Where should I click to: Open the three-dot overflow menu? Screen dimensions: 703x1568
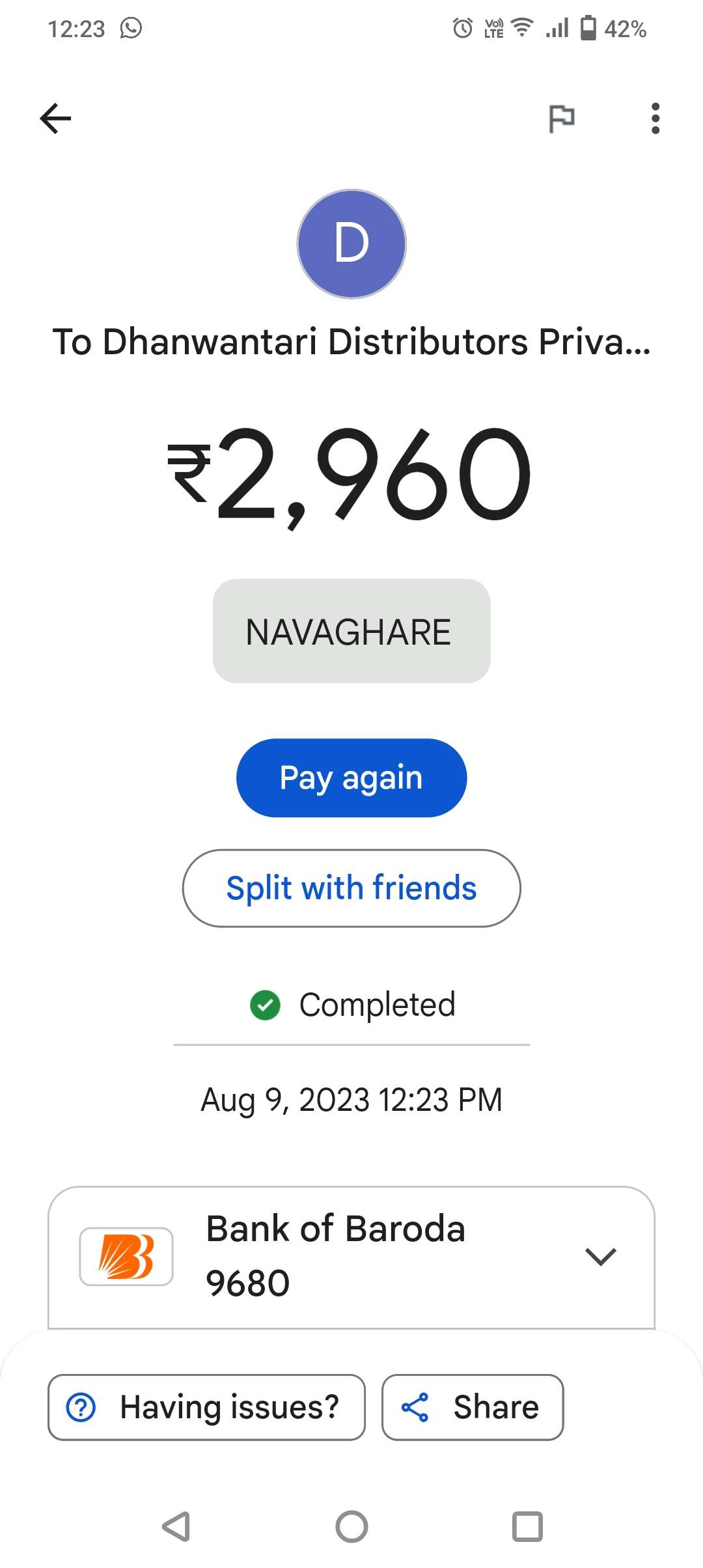(x=655, y=119)
